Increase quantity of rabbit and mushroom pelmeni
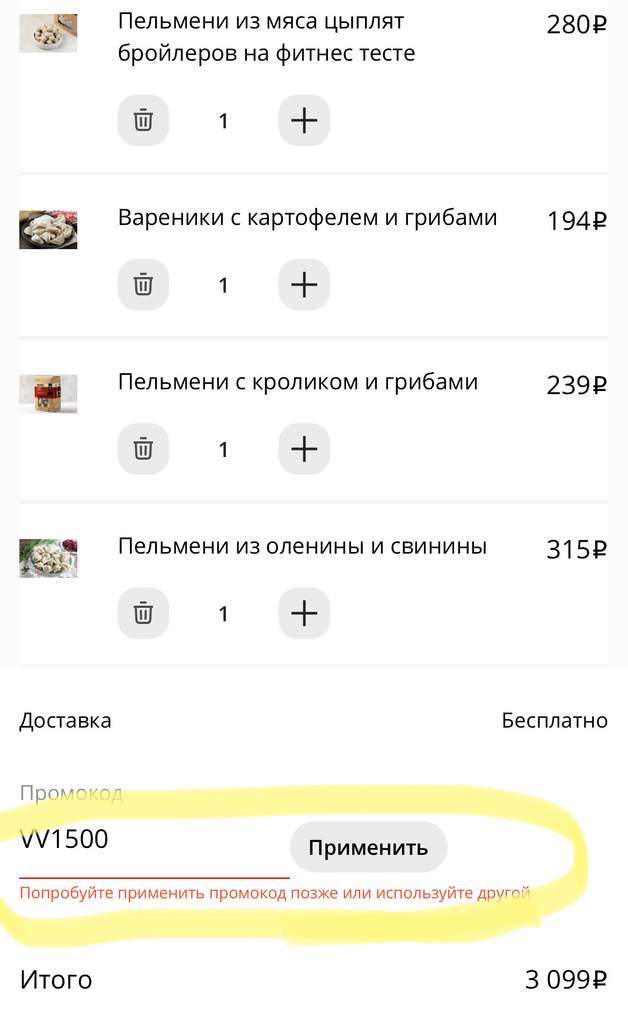The image size is (628, 1024). pyautogui.click(x=303, y=449)
